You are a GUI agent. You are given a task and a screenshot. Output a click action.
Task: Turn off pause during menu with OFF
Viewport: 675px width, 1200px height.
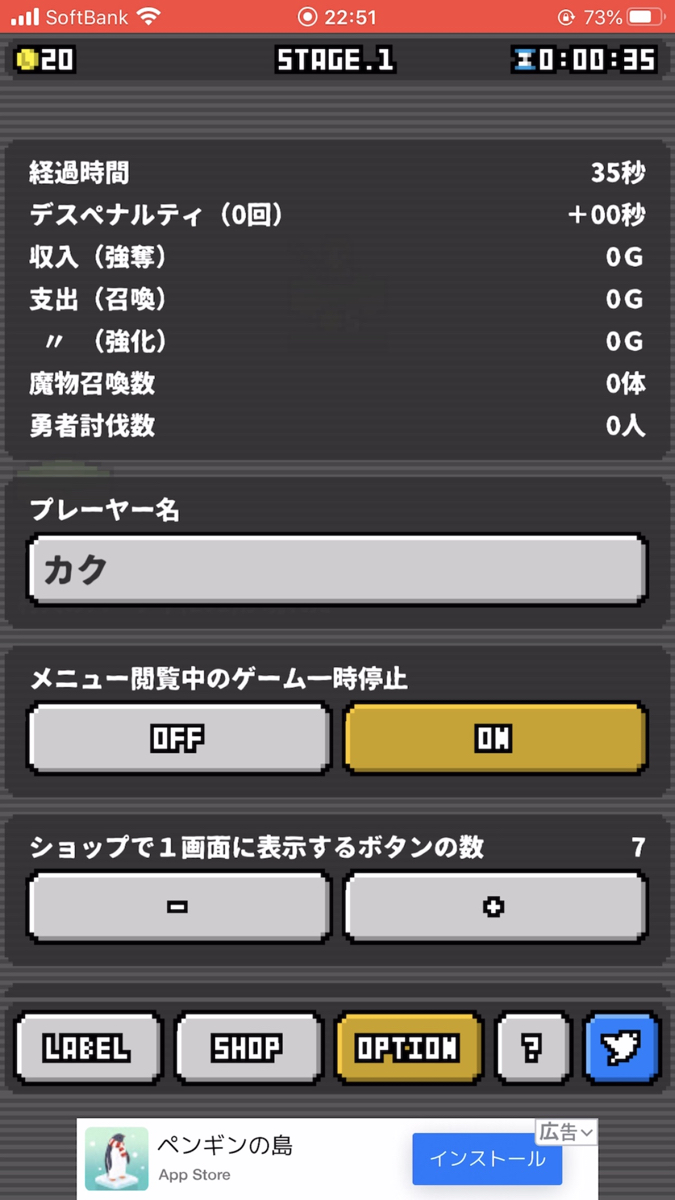179,738
